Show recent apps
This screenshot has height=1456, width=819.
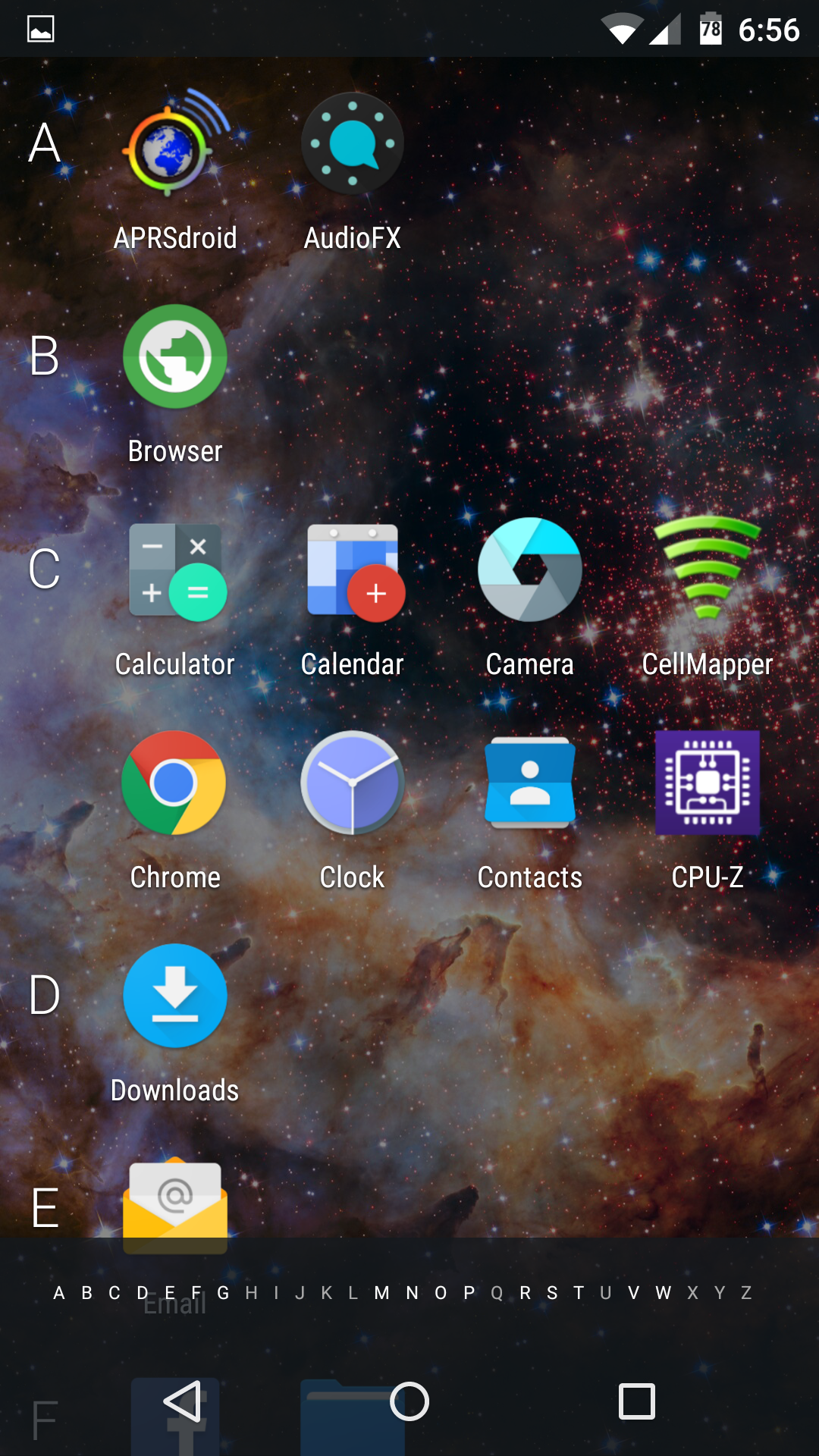tap(637, 1401)
